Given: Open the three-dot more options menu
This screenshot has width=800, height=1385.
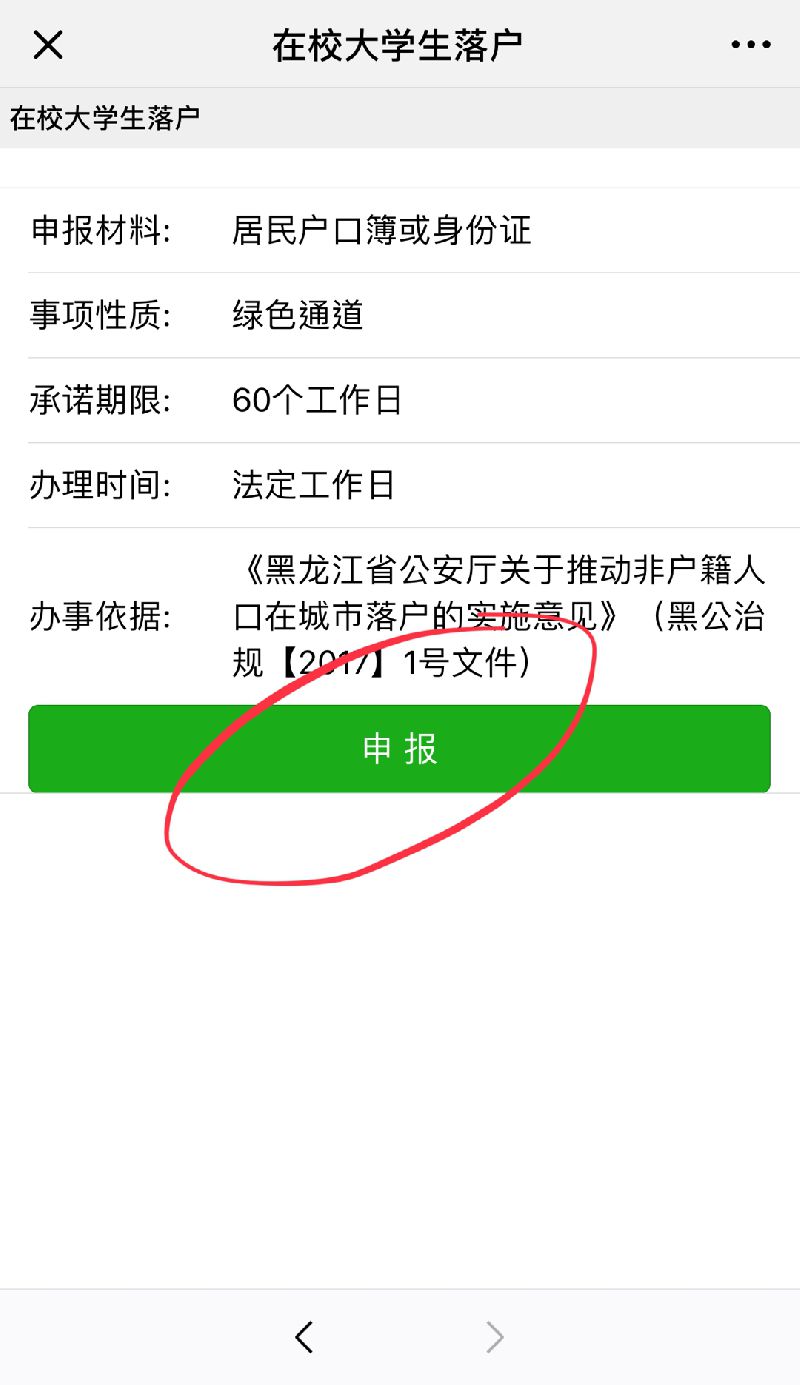Looking at the screenshot, I should [750, 45].
